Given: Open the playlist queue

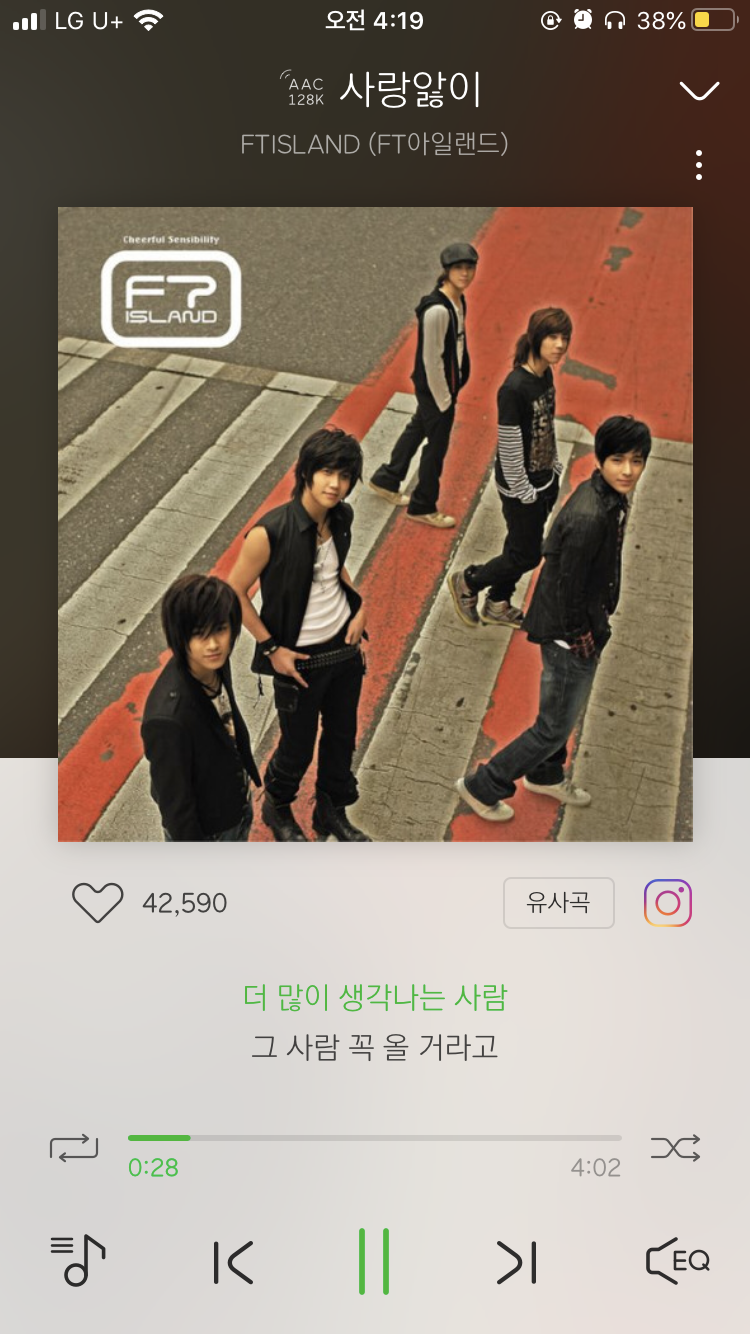Looking at the screenshot, I should [78, 1260].
